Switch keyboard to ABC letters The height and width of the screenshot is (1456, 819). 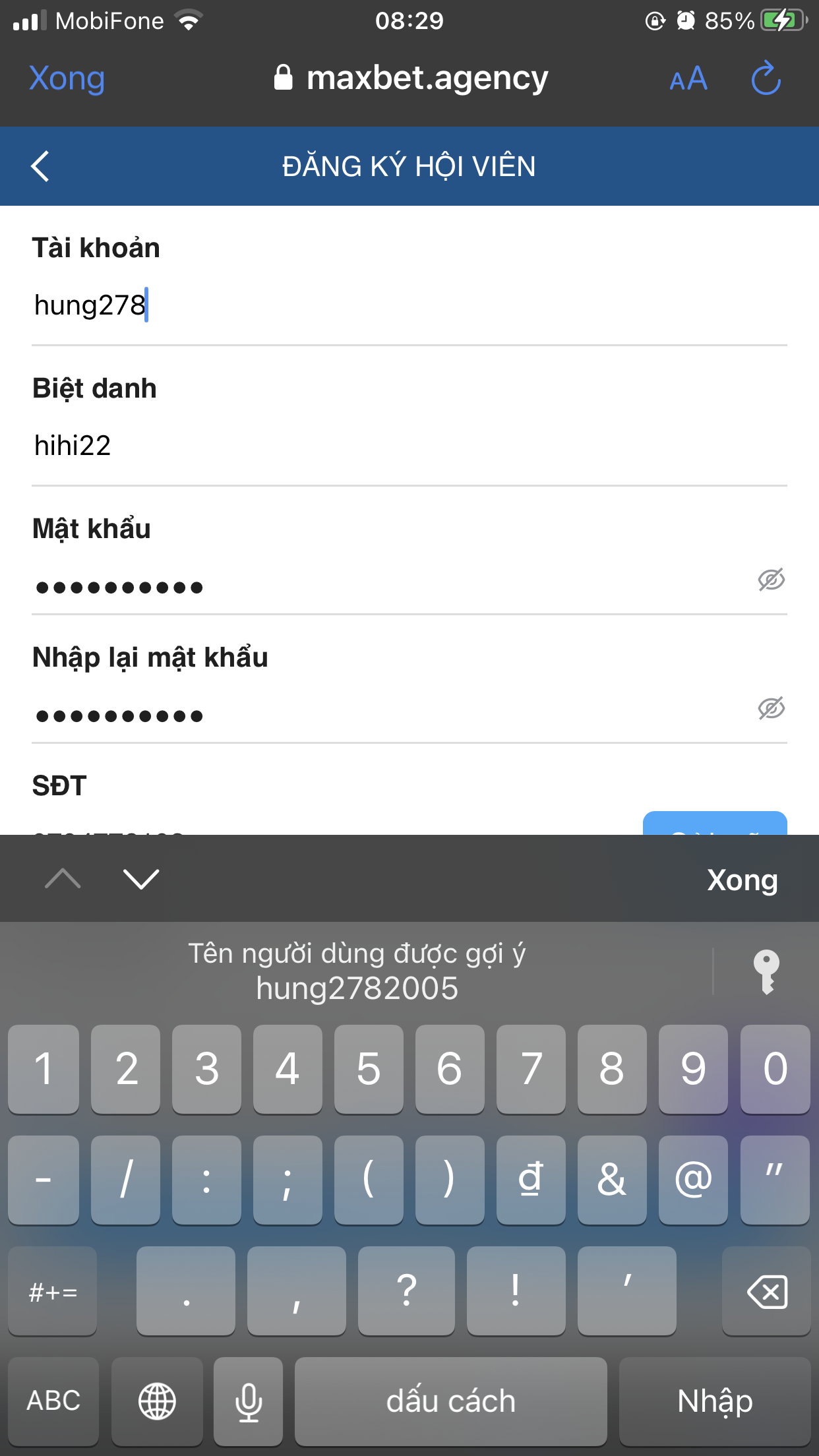53,1401
